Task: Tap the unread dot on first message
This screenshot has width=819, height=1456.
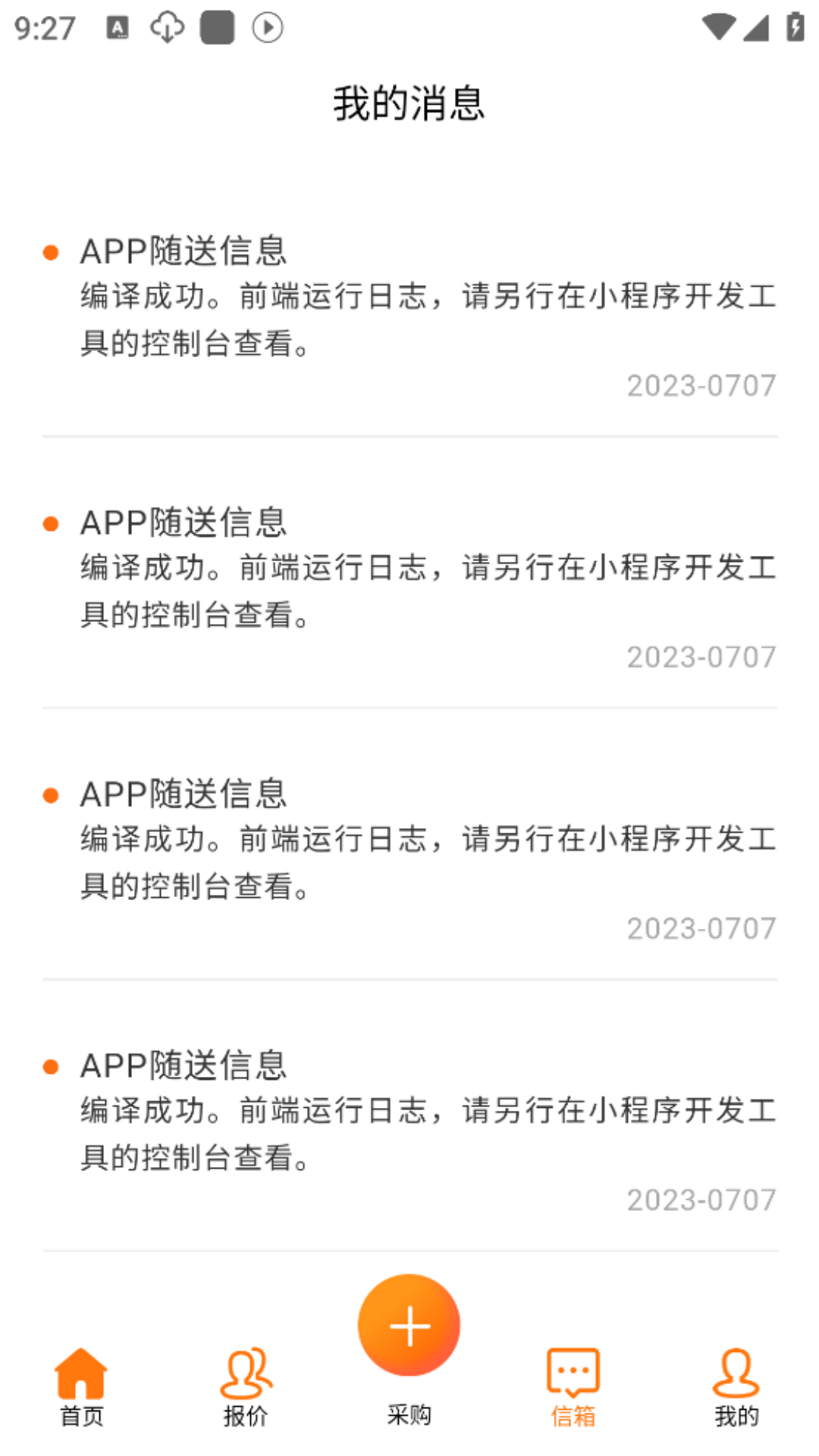Action: pyautogui.click(x=51, y=250)
